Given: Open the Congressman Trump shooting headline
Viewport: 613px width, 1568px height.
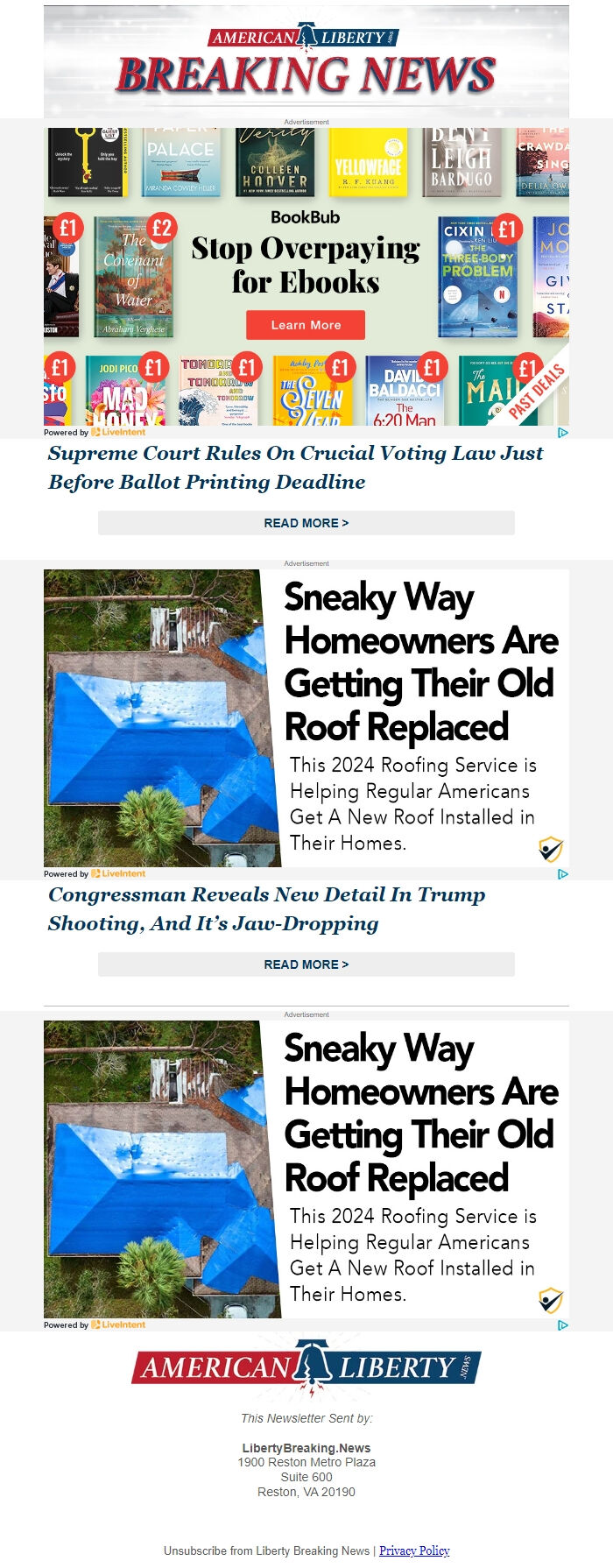Looking at the screenshot, I should point(266,908).
